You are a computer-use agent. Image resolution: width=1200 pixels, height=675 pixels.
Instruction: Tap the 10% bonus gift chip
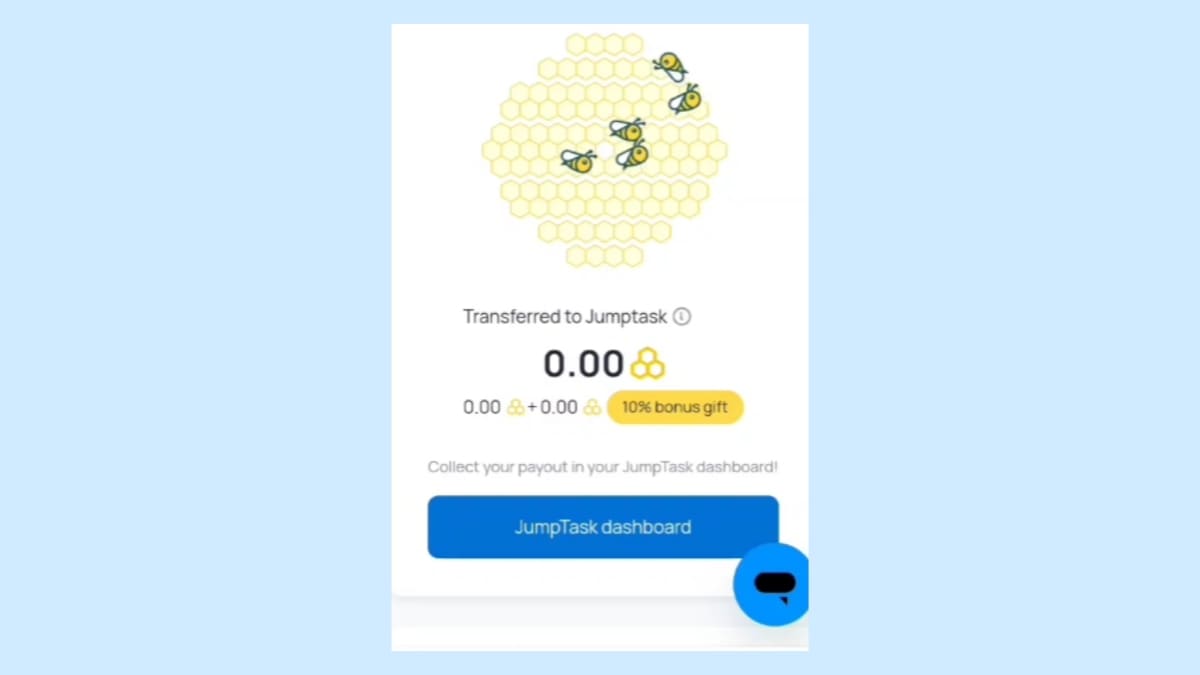[x=675, y=408]
